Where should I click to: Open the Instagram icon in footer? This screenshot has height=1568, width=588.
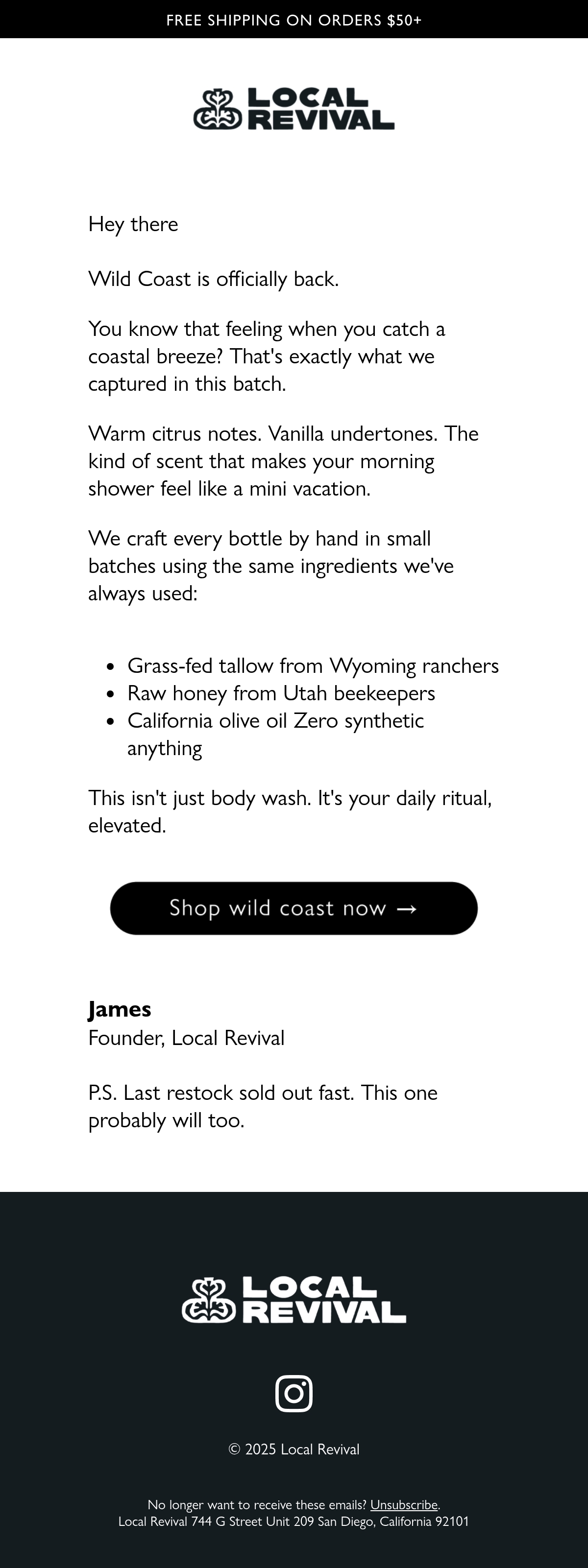294,1393
